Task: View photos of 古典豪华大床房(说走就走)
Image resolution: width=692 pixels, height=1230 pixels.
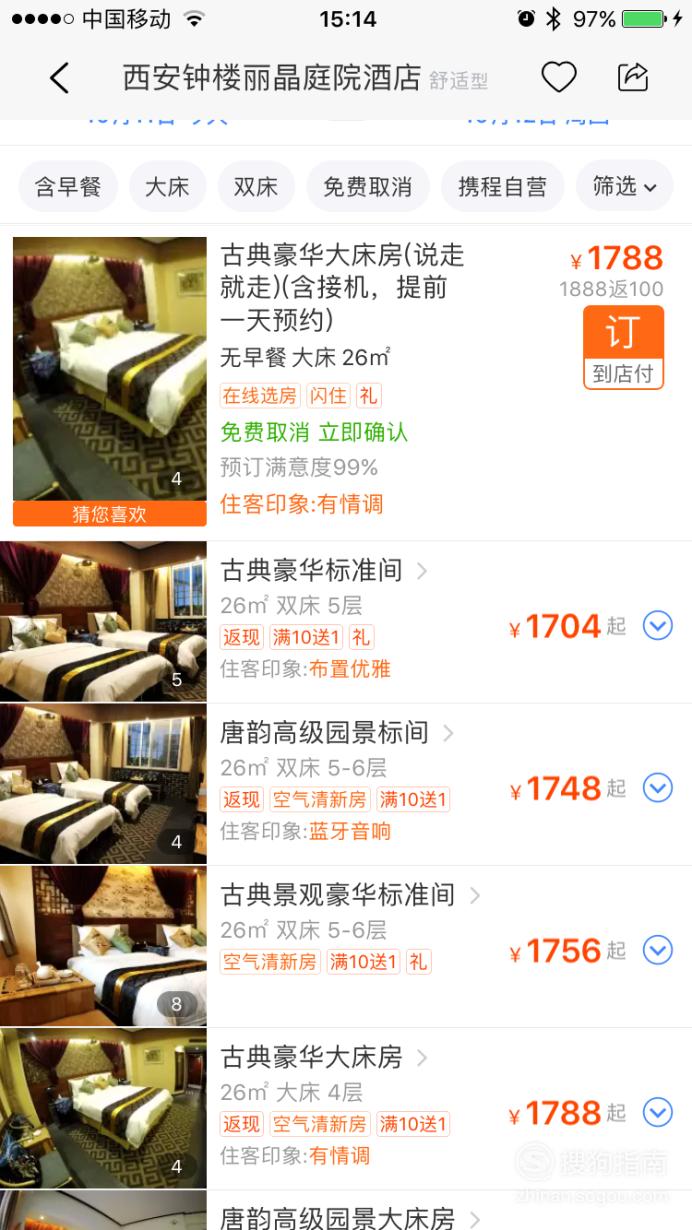Action: [110, 369]
